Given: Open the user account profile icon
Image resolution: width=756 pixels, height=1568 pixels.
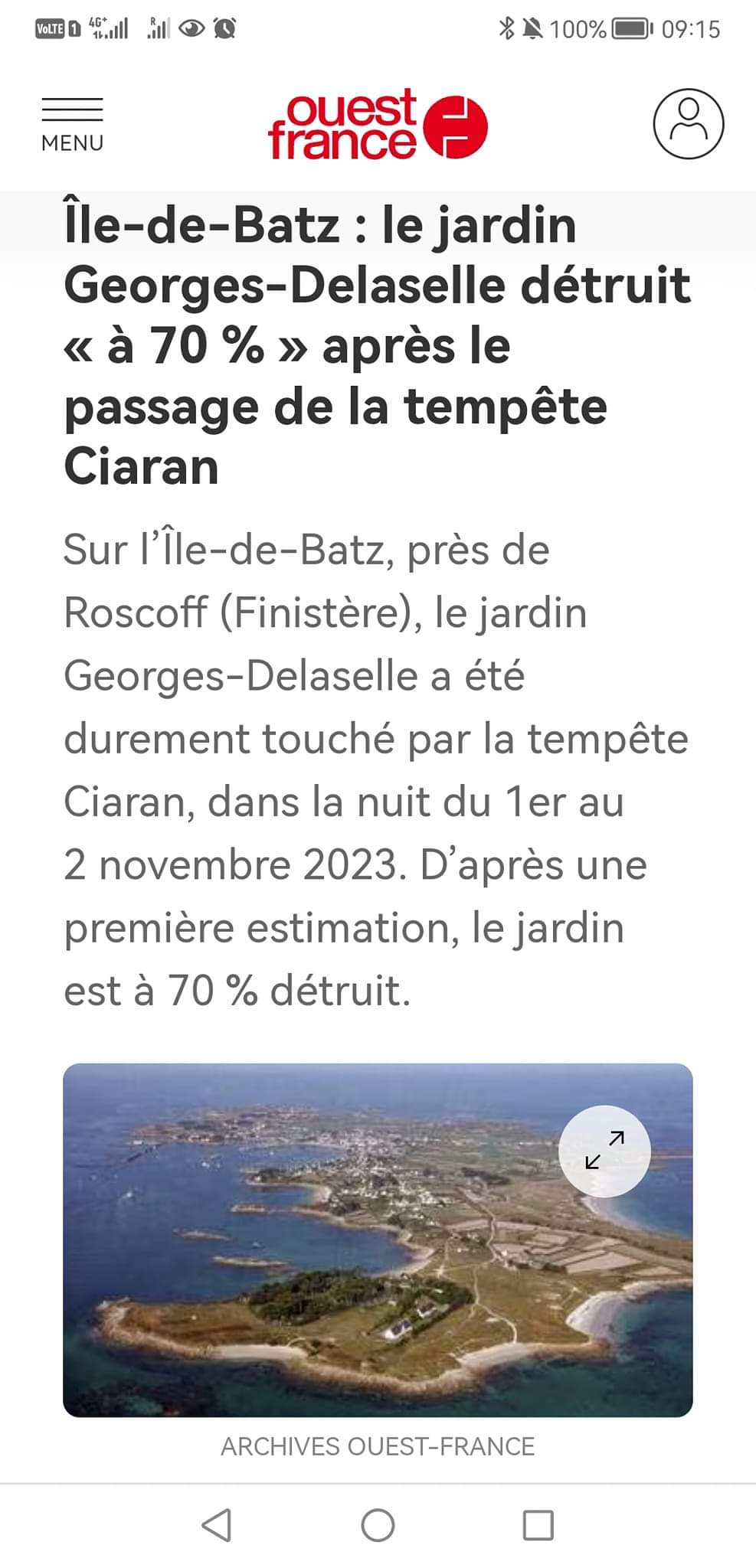Looking at the screenshot, I should click(x=688, y=124).
